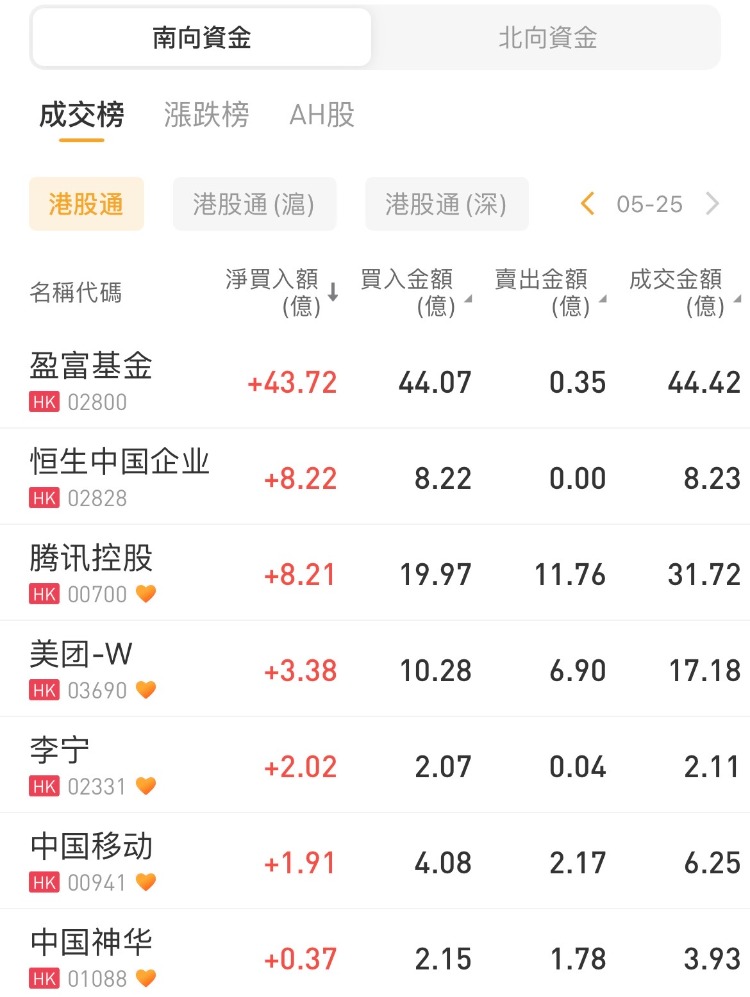
Task: Switch to the AH股 tab
Action: pos(322,115)
